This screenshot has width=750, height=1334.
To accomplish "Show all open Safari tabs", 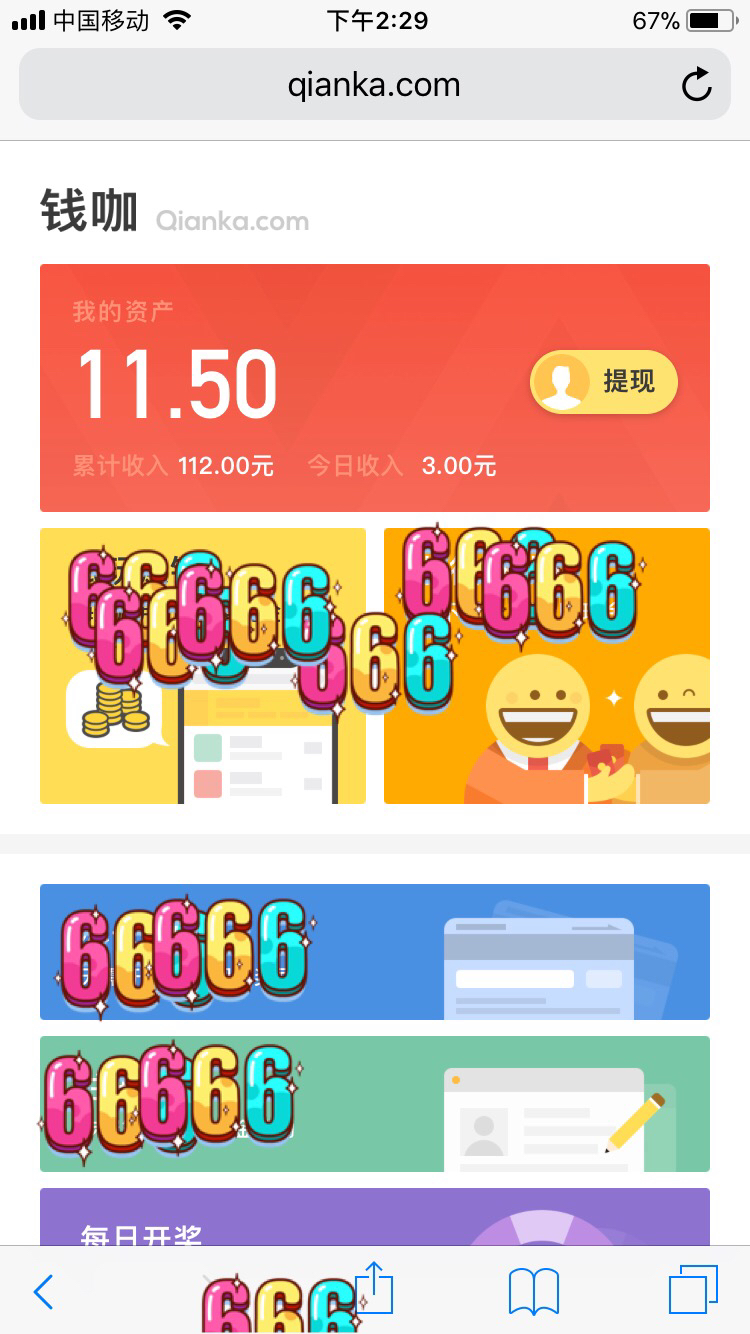I will tap(693, 1290).
